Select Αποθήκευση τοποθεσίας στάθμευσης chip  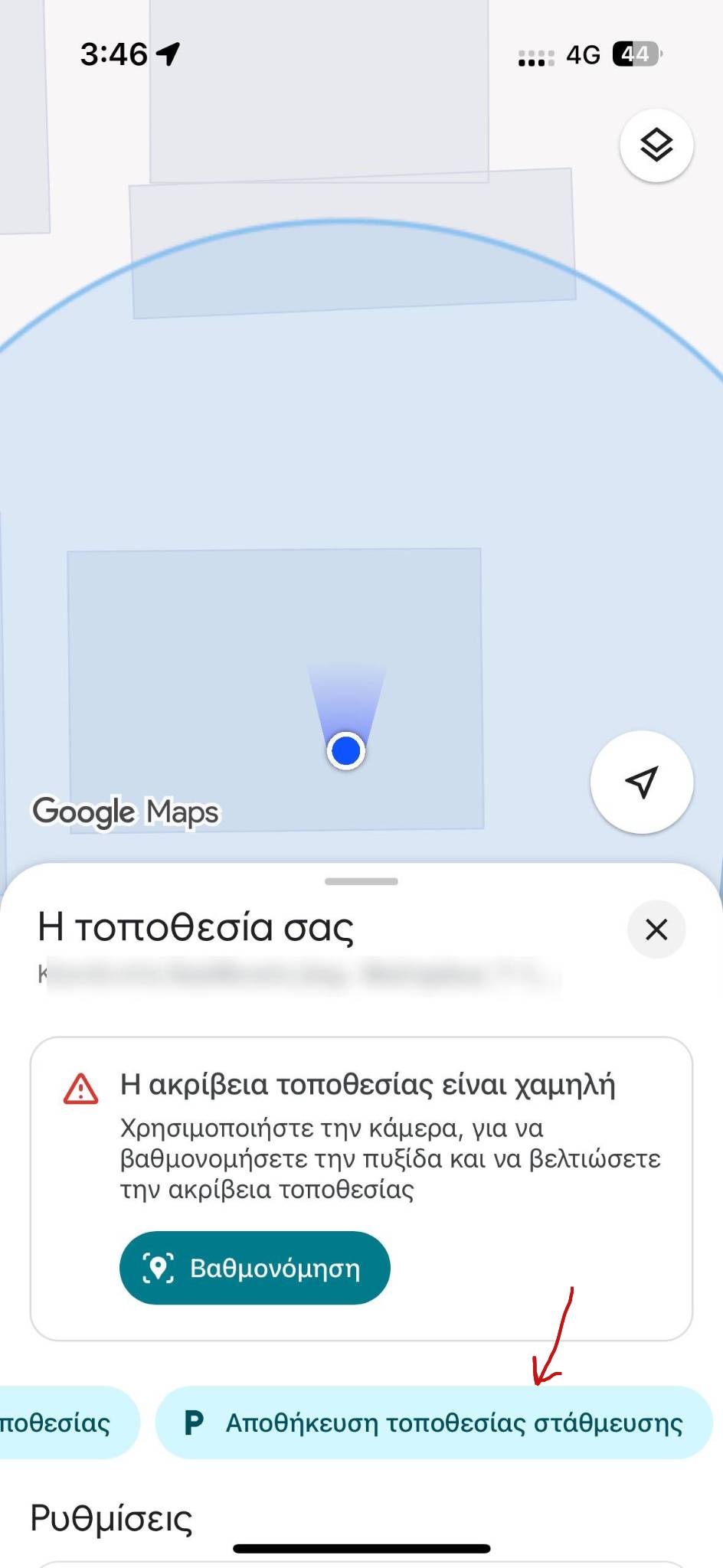pyautogui.click(x=433, y=1423)
